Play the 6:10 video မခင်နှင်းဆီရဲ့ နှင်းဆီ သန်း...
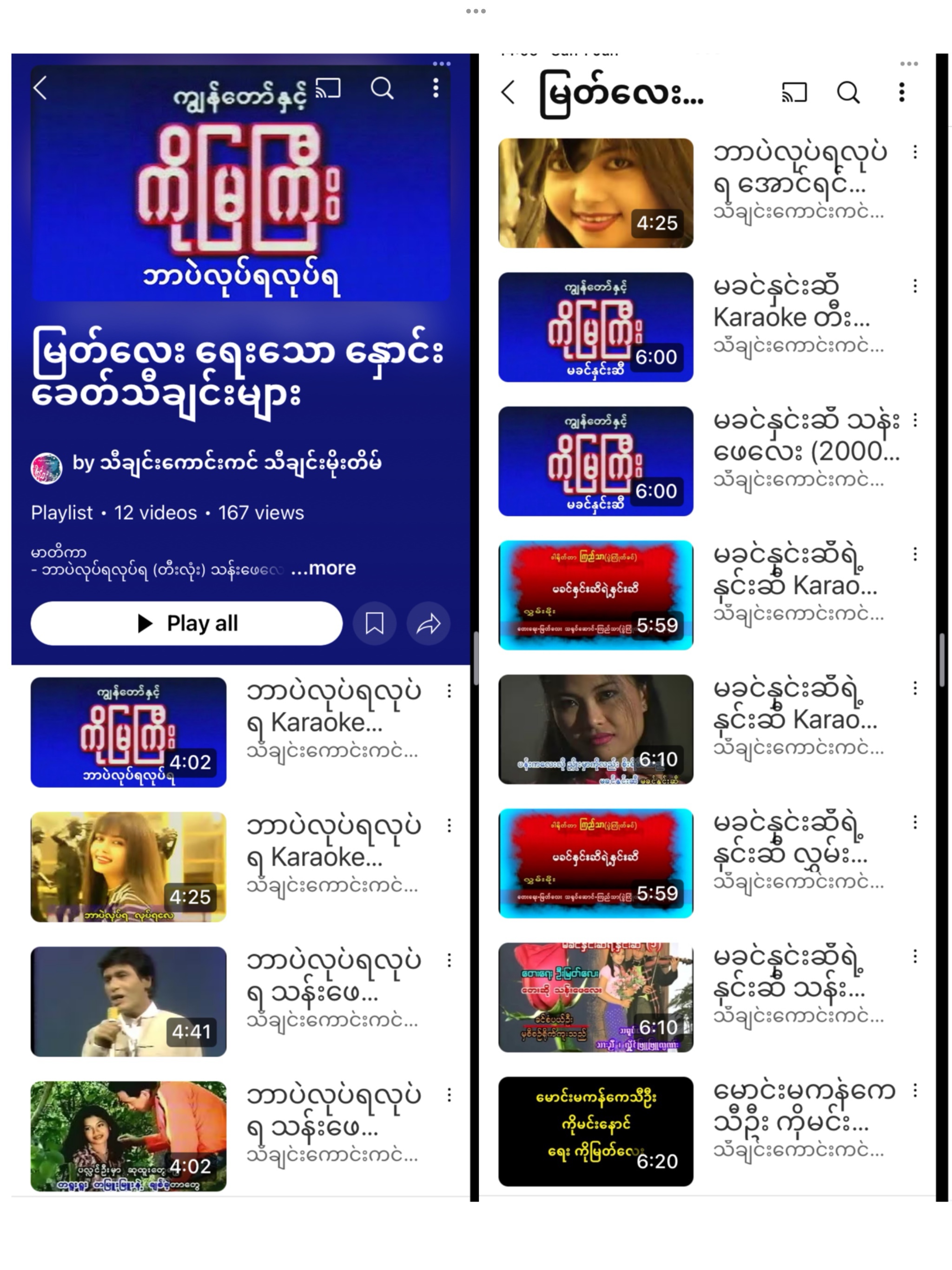Screen dimensions: 952x1270 click(595, 997)
